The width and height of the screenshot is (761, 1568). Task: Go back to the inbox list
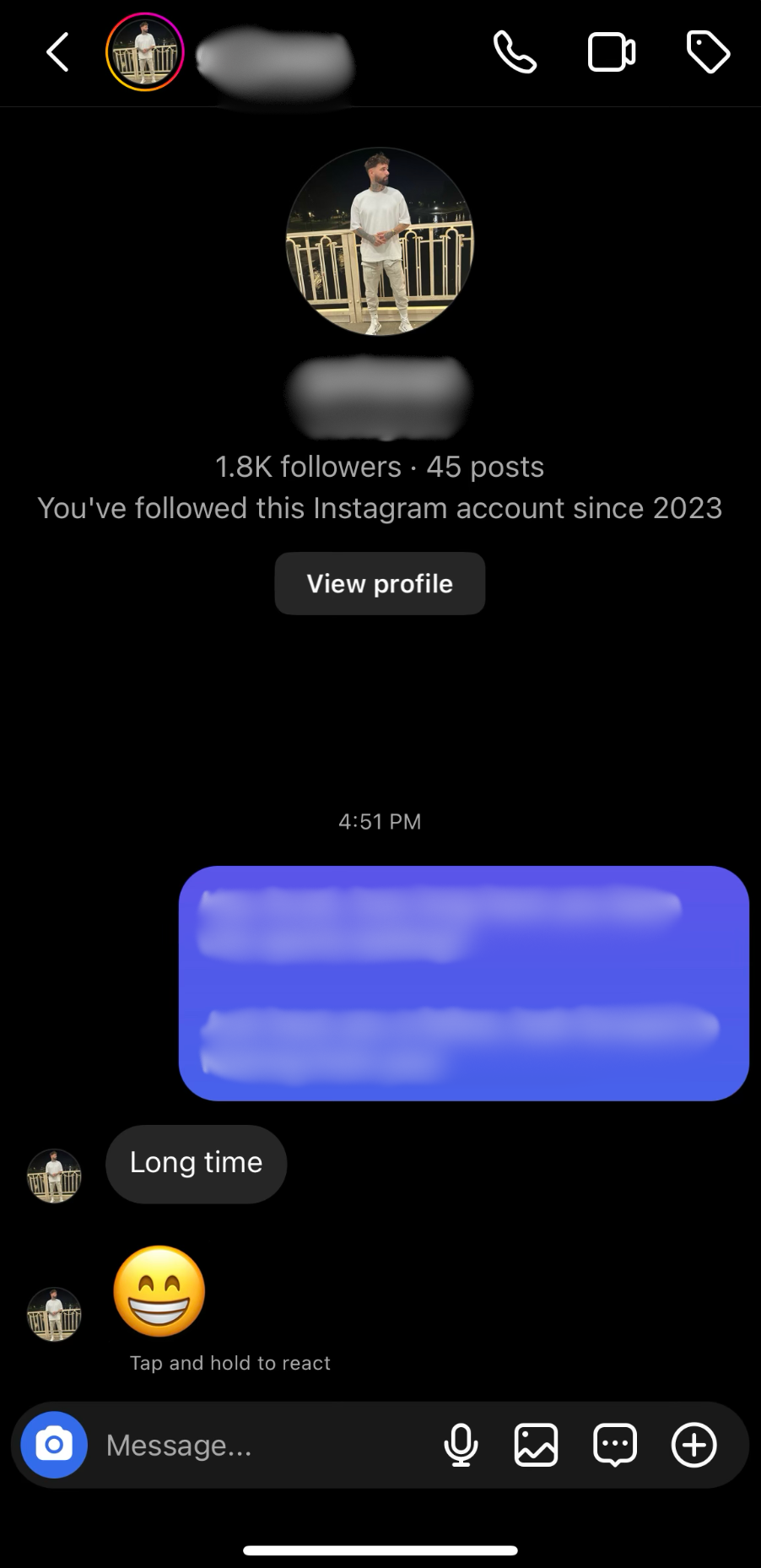coord(57,52)
